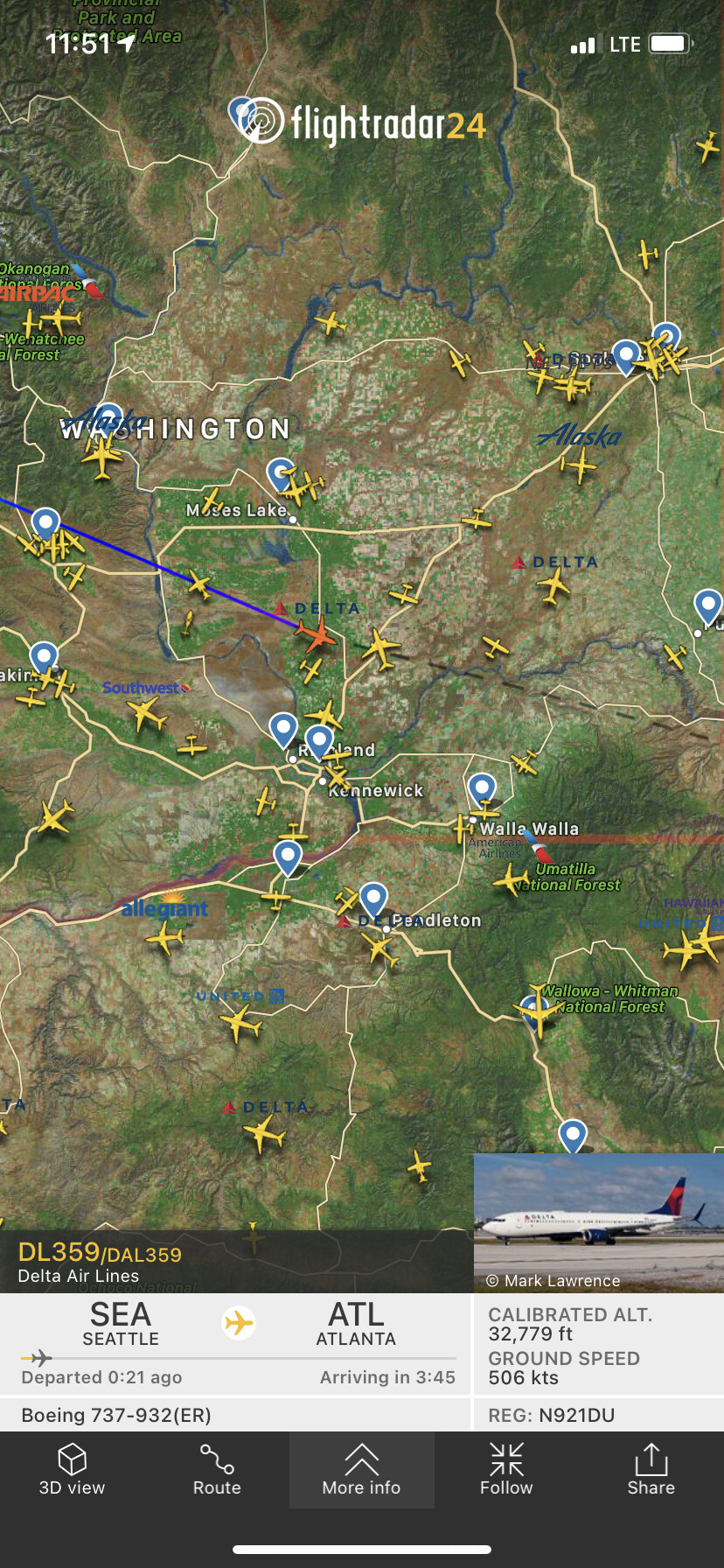Show the flight route

pos(217,1470)
